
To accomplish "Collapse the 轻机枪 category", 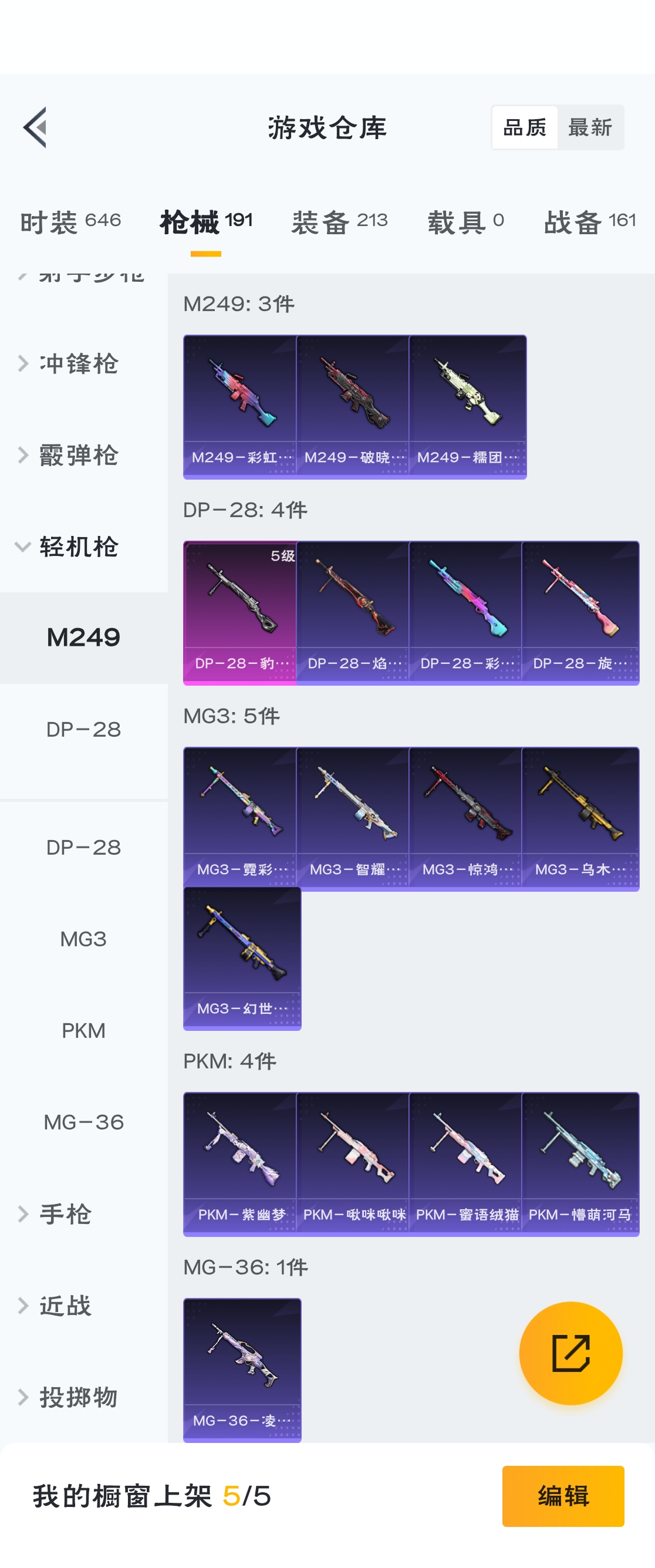I will [x=78, y=546].
